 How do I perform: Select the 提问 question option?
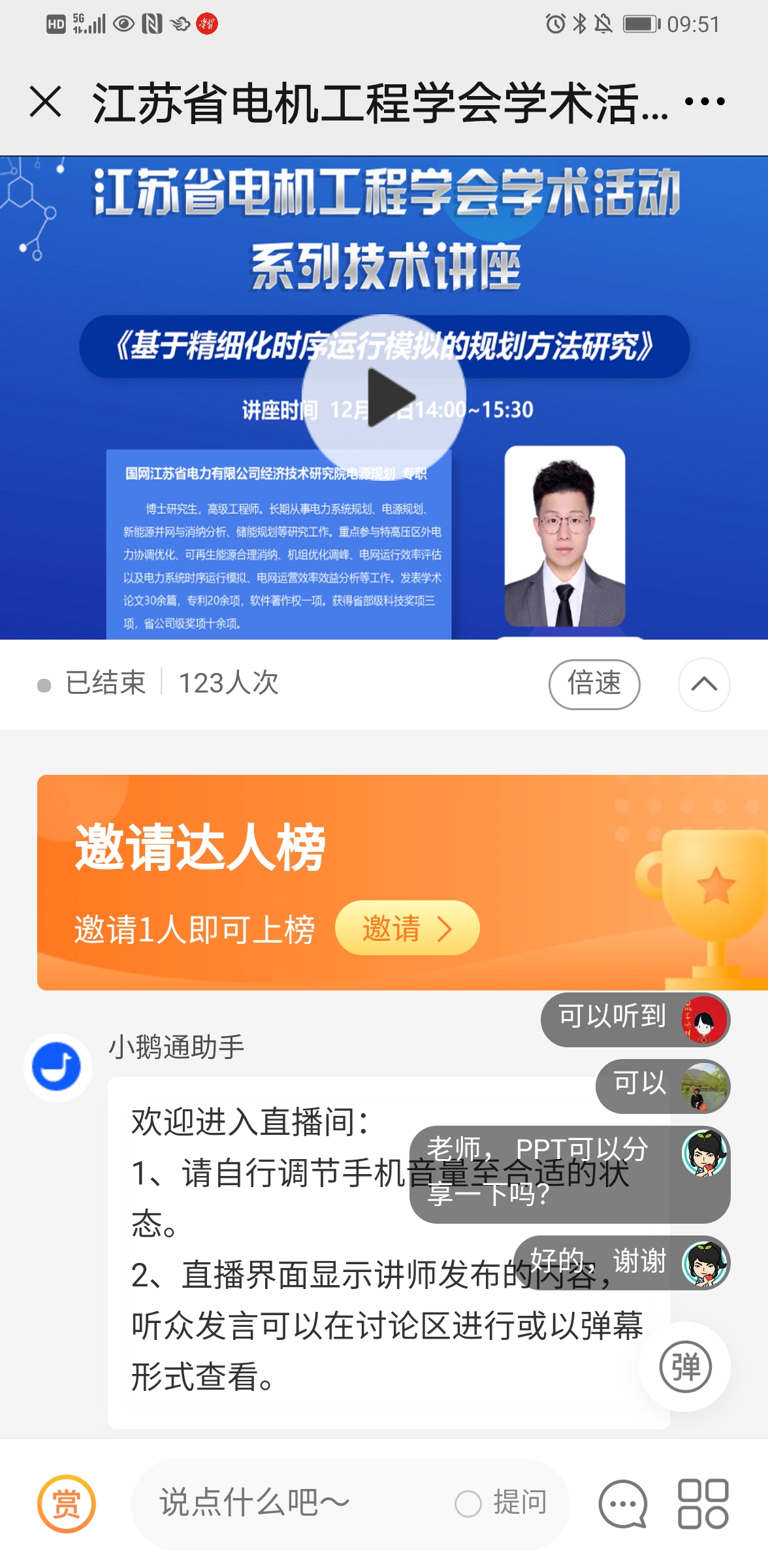point(502,1503)
